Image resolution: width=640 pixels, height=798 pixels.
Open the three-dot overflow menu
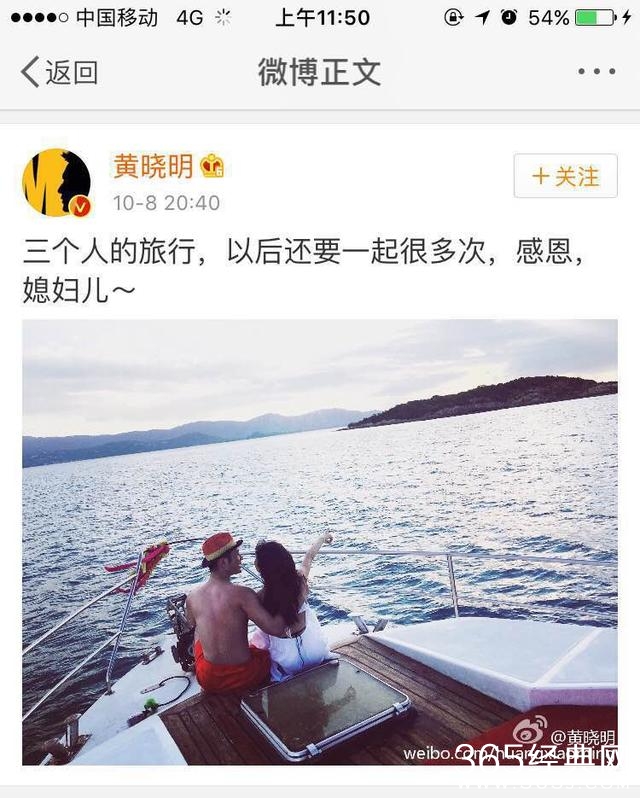(x=596, y=72)
